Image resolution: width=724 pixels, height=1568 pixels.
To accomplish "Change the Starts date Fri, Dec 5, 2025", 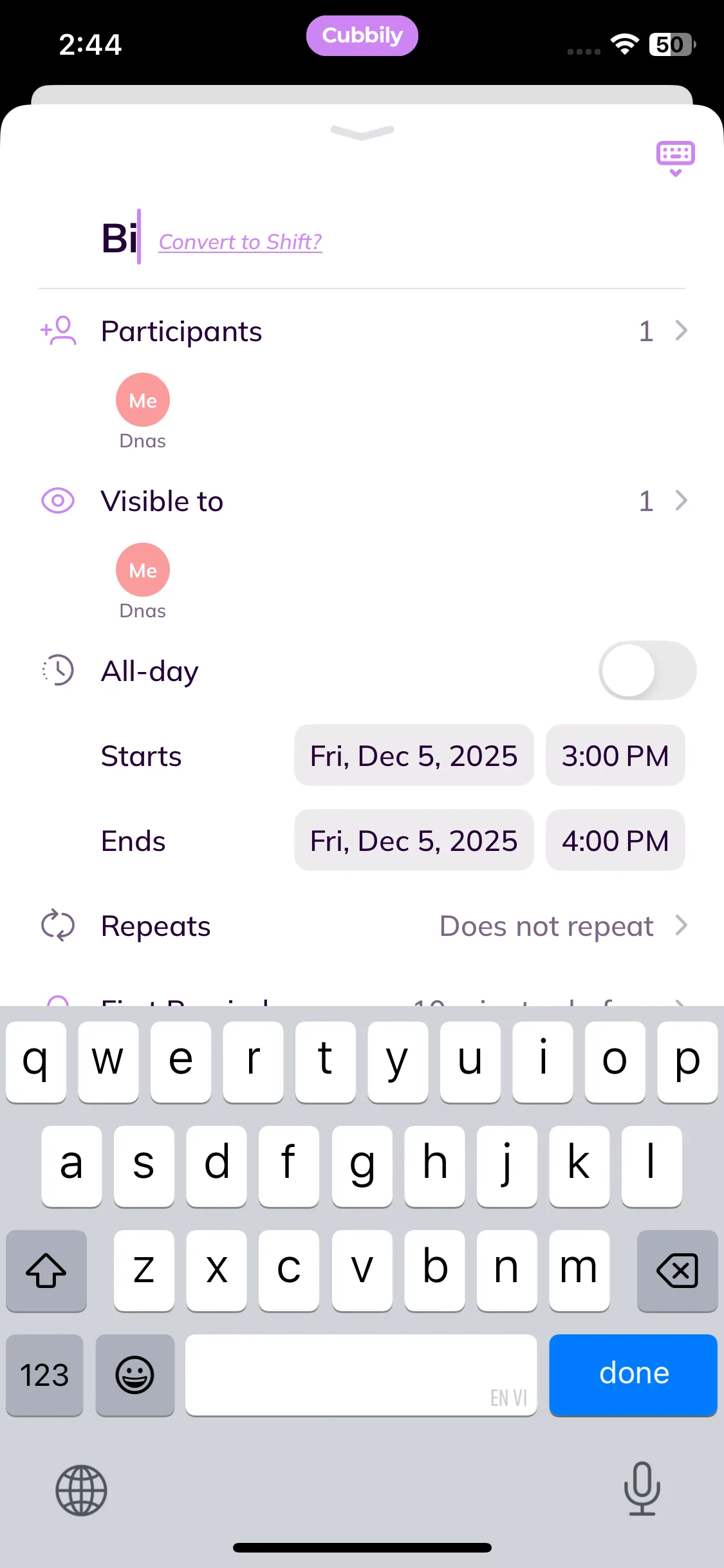I will (414, 756).
